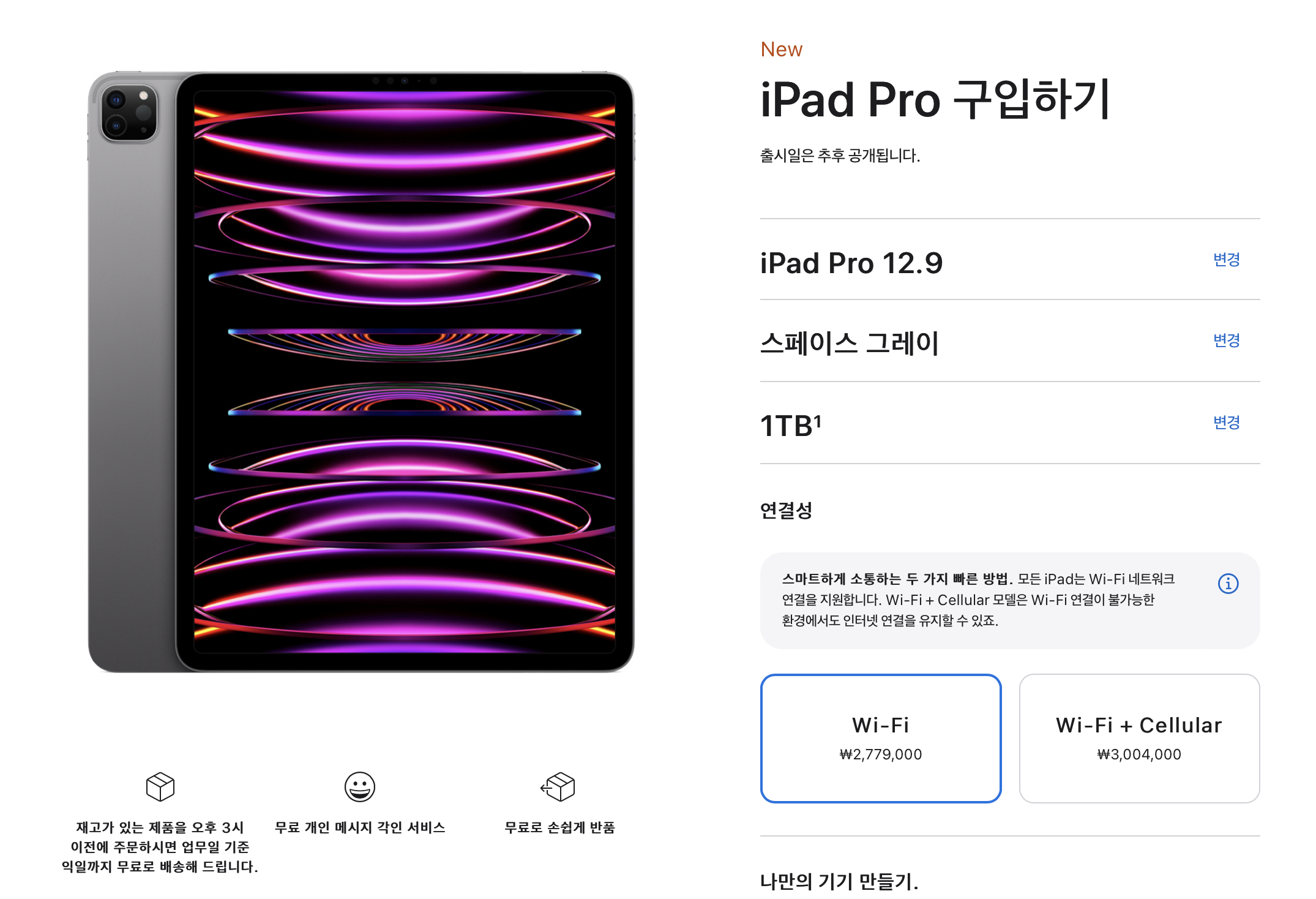The image size is (1316, 899).
Task: Select the Wi-Fi option at ₩2,779,000
Action: point(880,738)
